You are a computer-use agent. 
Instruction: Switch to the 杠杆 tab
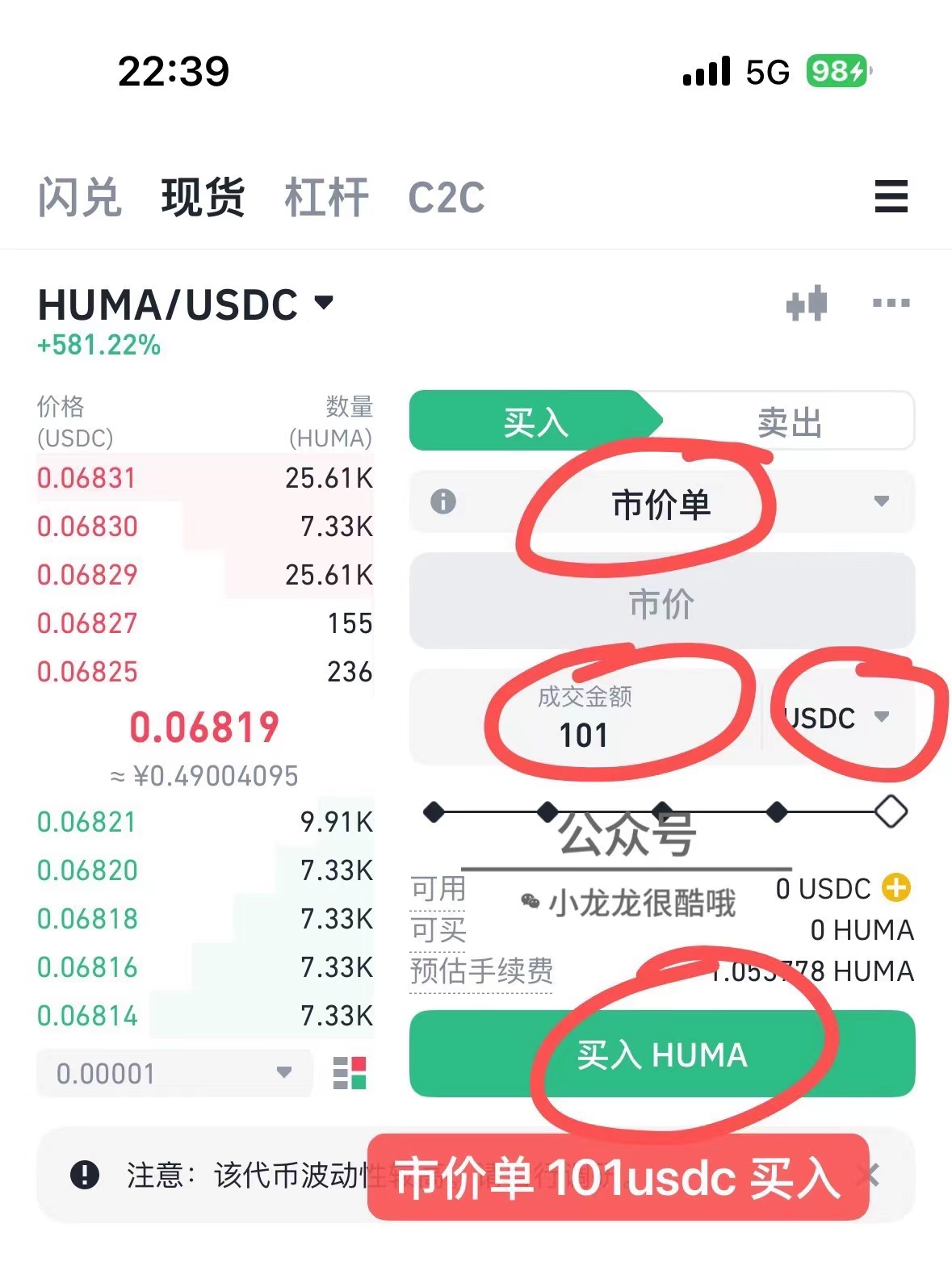coord(326,198)
